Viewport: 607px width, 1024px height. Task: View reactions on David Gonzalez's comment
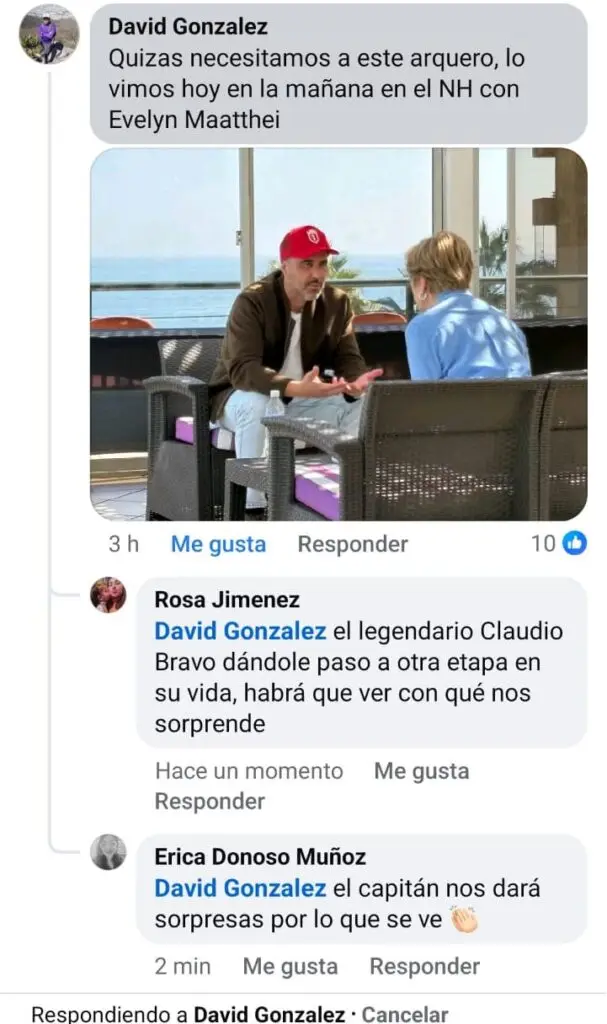pos(558,543)
